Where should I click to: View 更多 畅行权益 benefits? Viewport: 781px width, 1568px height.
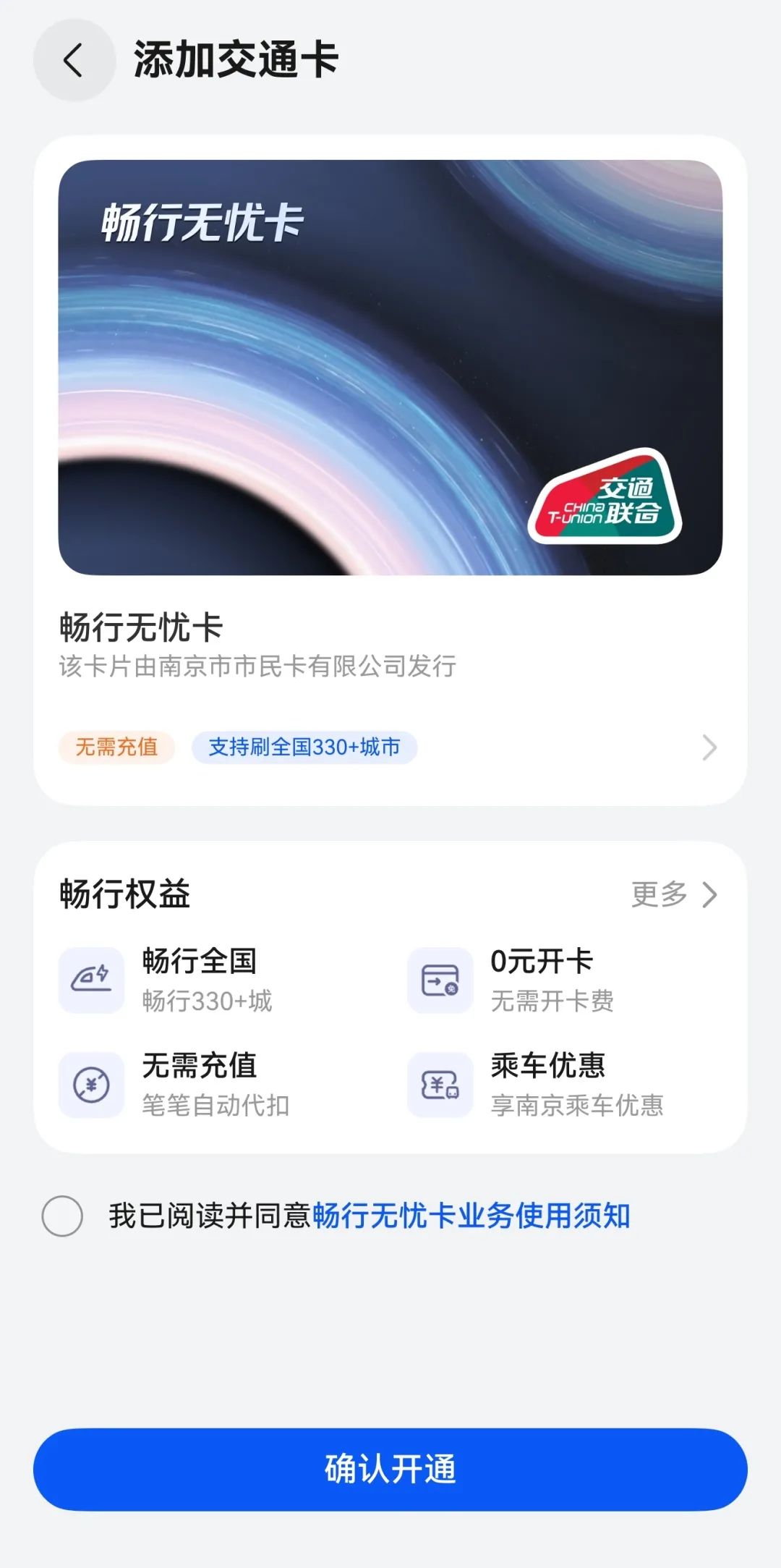click(x=674, y=894)
